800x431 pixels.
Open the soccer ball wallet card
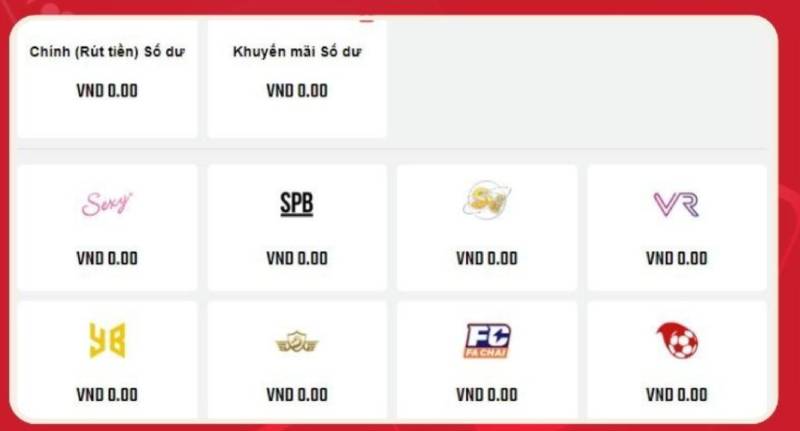676,362
